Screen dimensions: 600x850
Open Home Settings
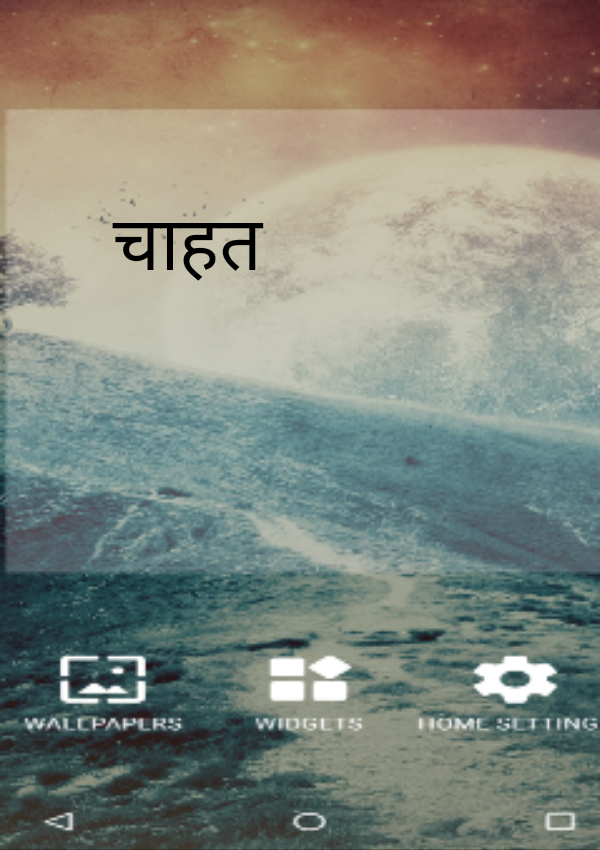point(514,692)
